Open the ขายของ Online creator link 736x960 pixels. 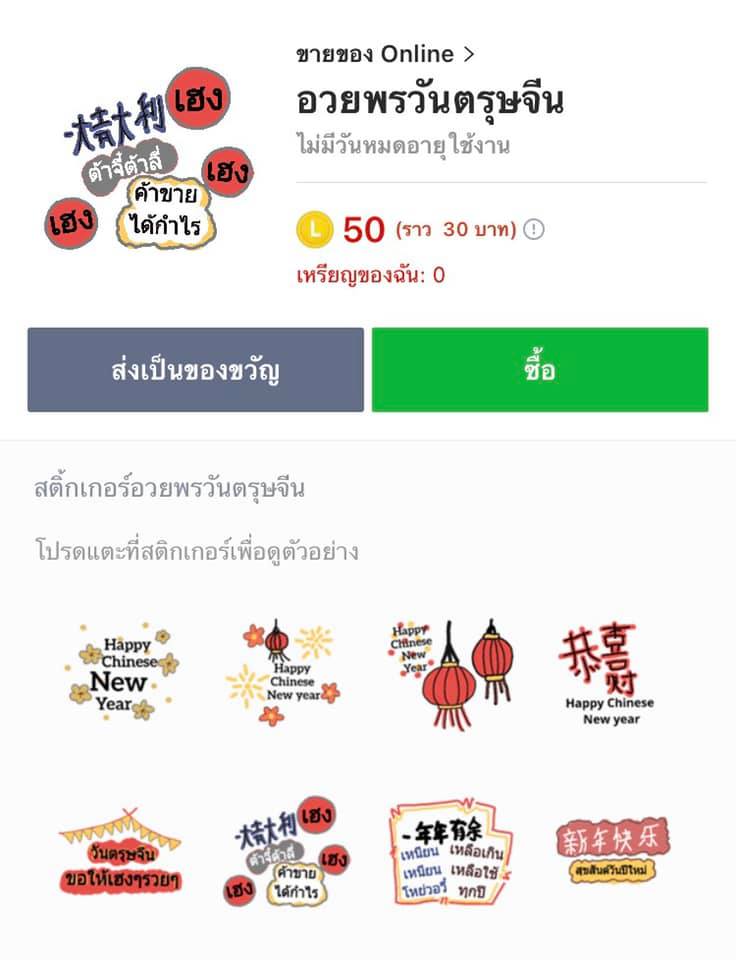click(385, 54)
